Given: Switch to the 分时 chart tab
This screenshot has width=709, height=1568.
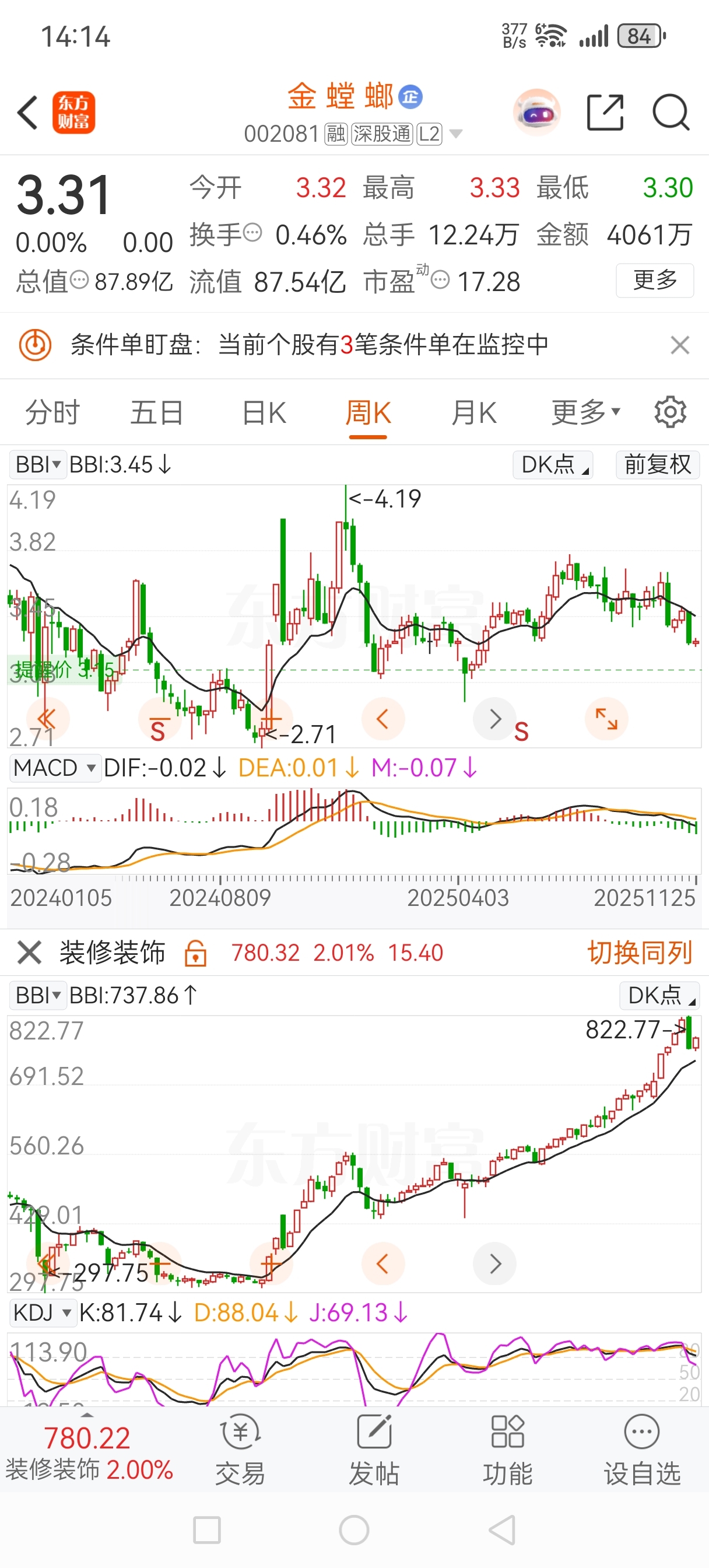Looking at the screenshot, I should (x=52, y=412).
